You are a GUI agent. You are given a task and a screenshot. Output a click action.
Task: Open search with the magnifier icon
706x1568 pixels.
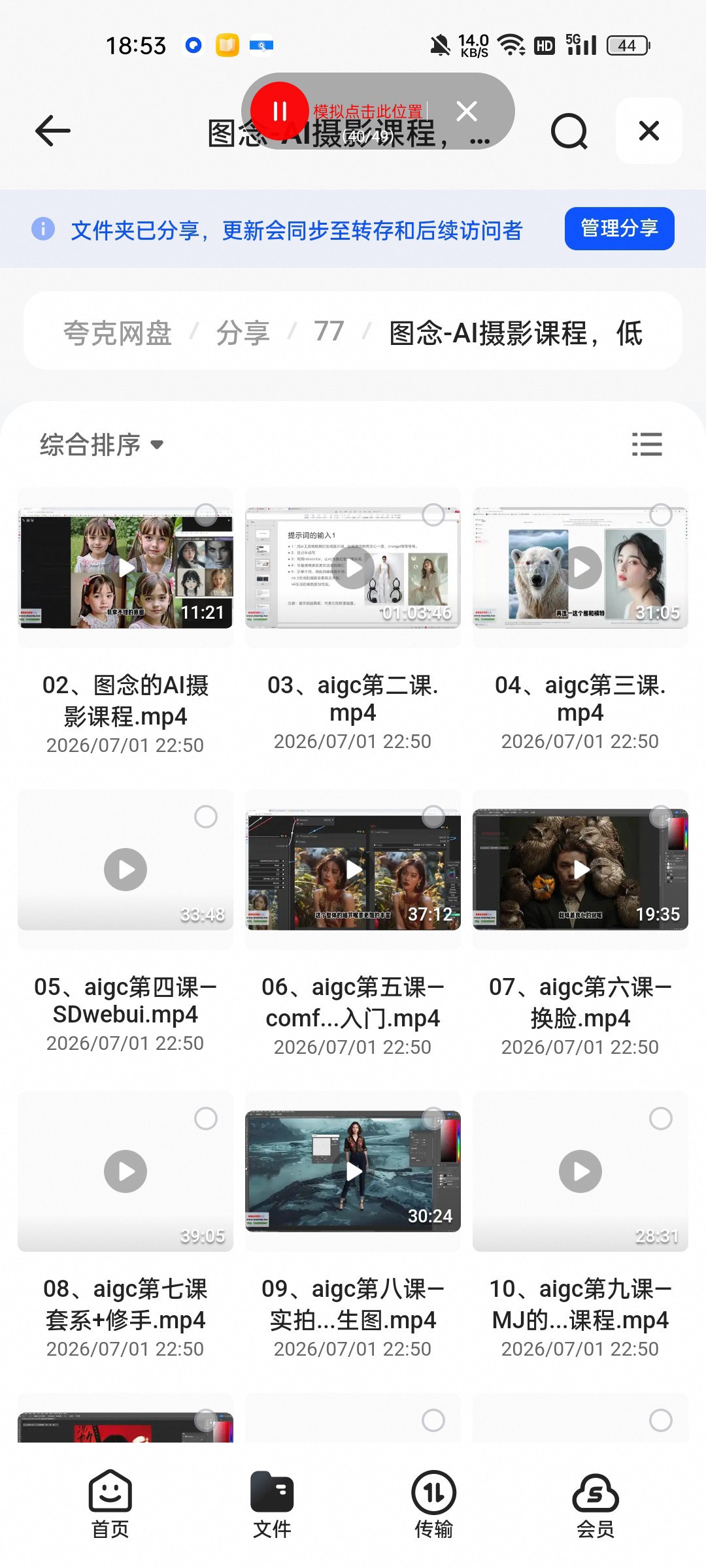pyautogui.click(x=569, y=131)
